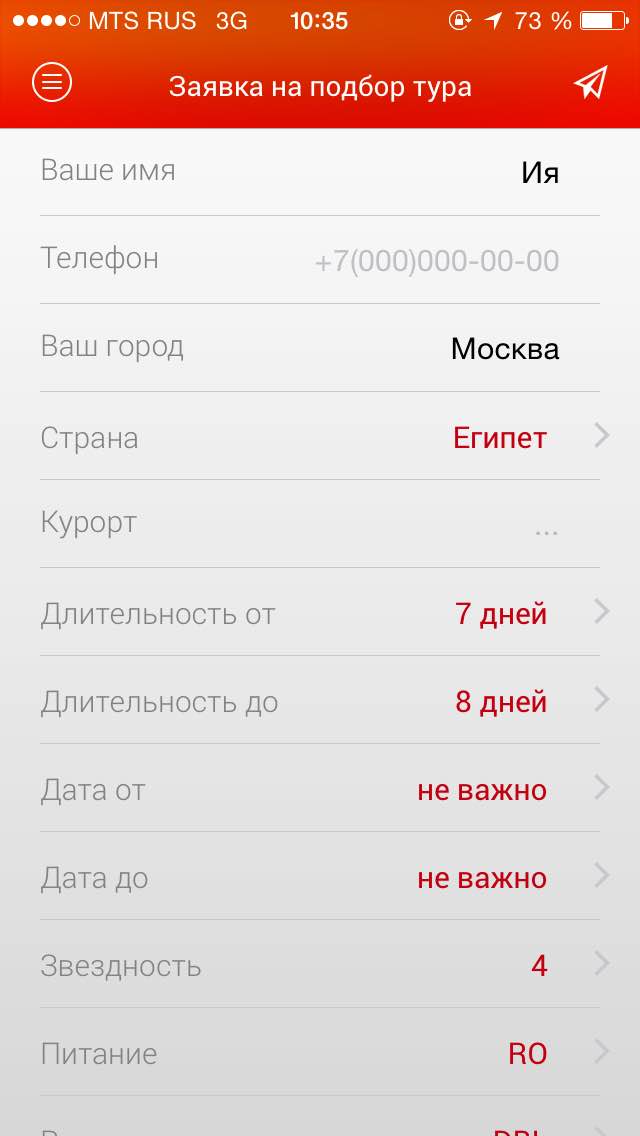The image size is (640, 1136).
Task: Change Длительность до value
Action: click(x=501, y=701)
